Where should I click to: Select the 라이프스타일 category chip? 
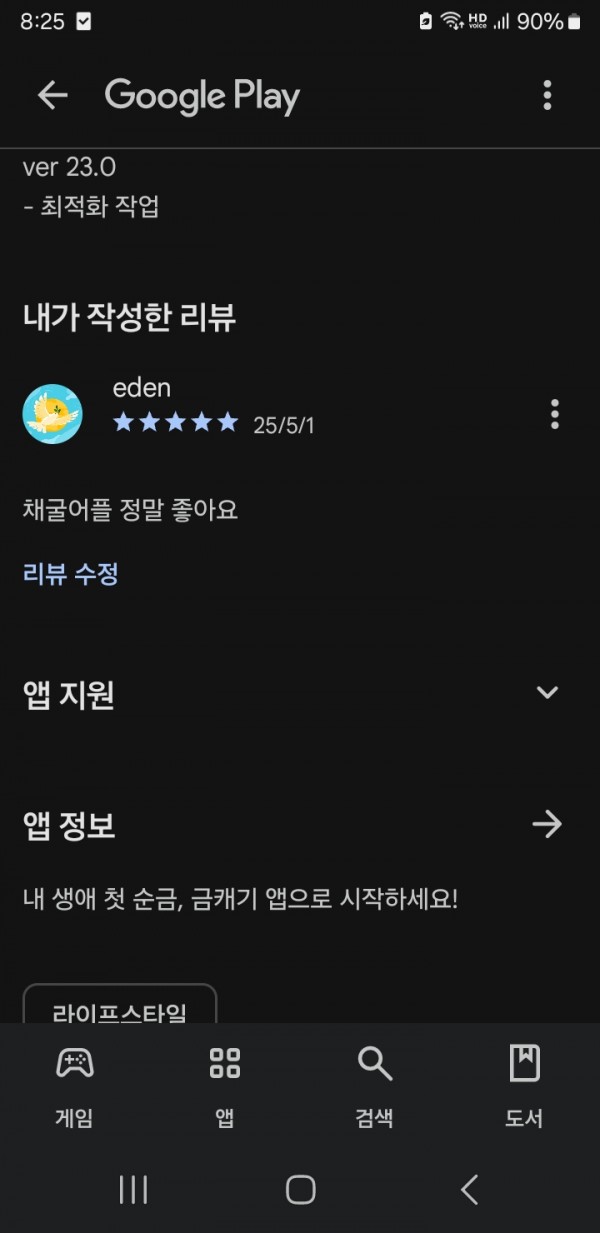tap(120, 1005)
